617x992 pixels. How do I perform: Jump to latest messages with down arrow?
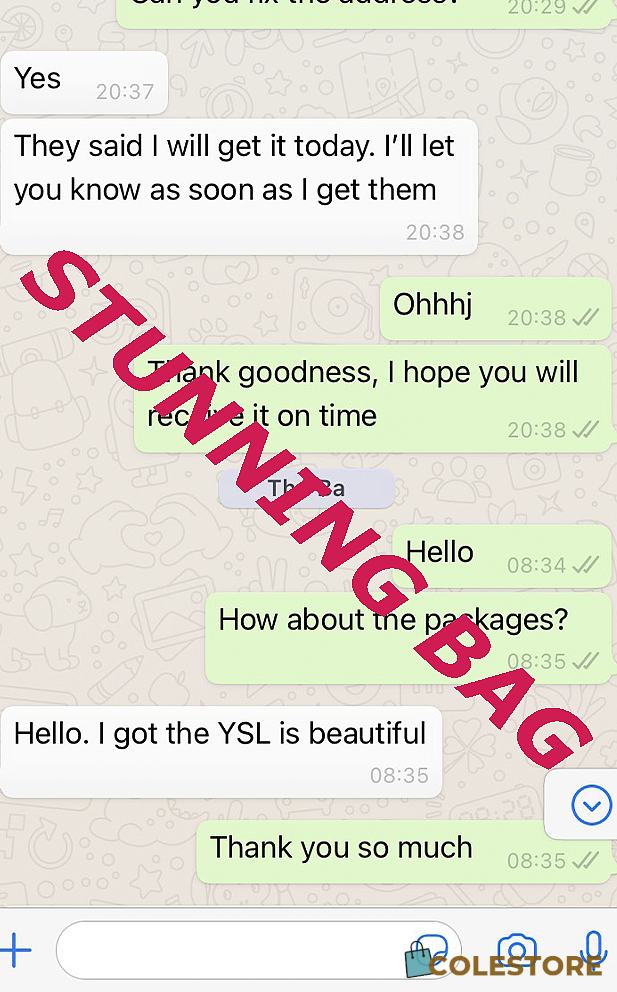tap(591, 804)
